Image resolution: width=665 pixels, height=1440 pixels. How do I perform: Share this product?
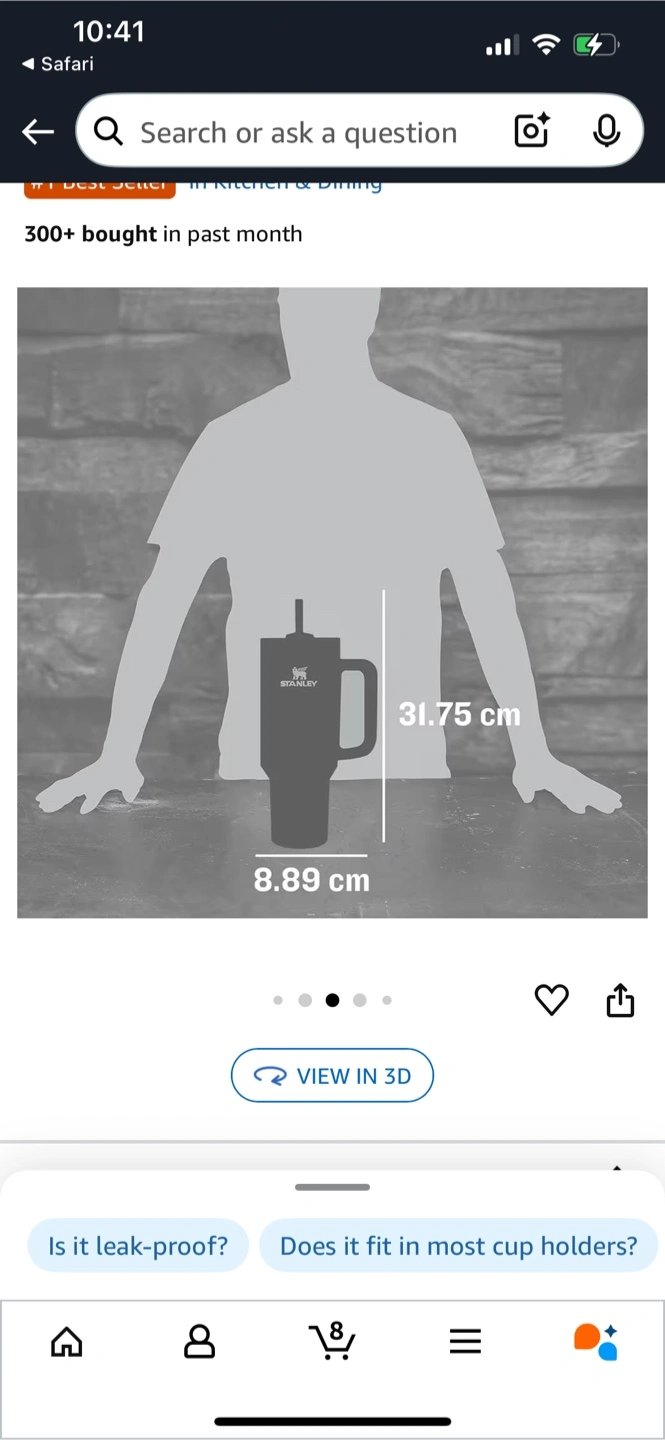(620, 999)
